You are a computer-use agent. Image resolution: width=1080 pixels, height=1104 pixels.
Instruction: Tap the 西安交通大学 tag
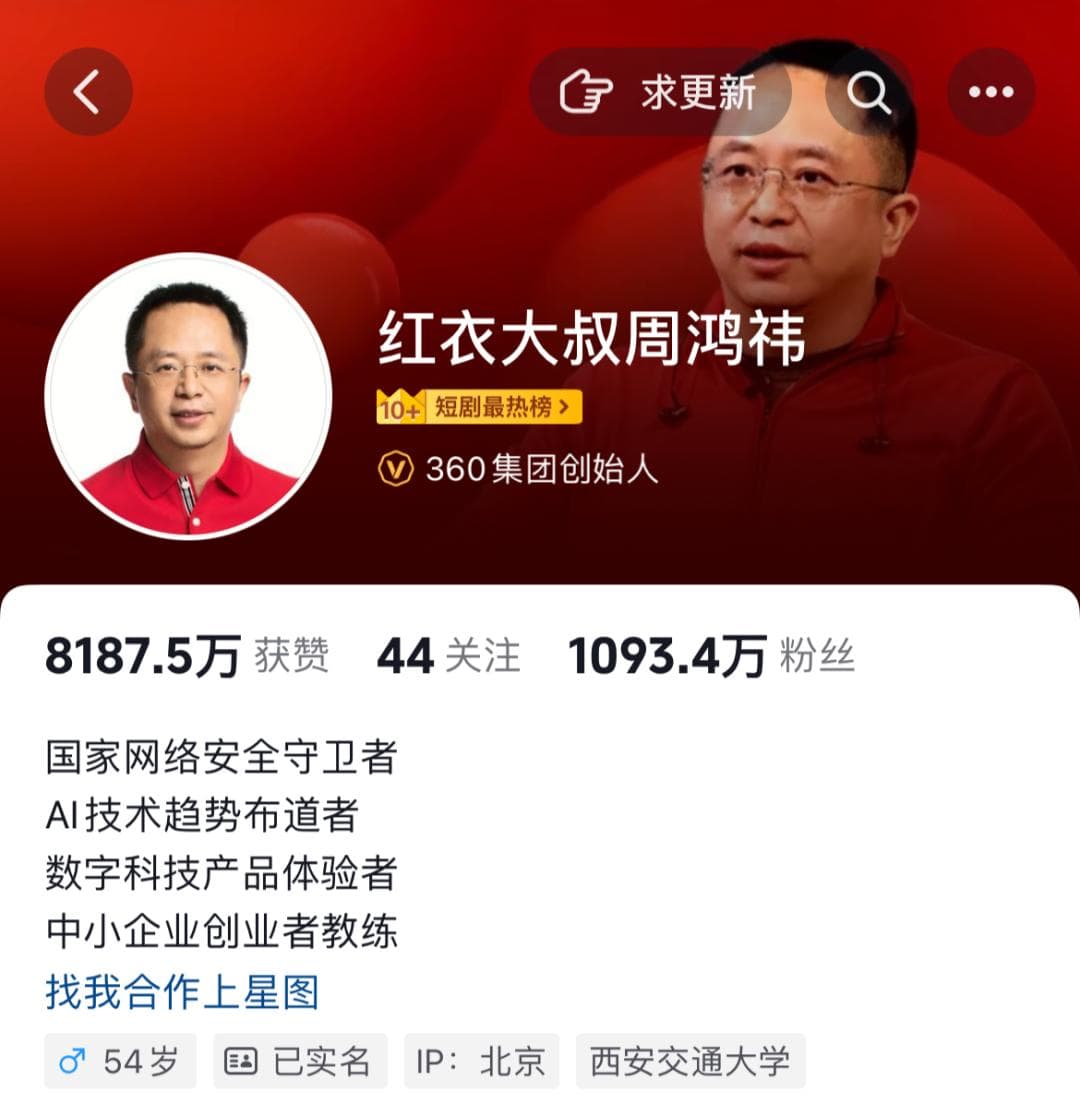pyautogui.click(x=690, y=1061)
